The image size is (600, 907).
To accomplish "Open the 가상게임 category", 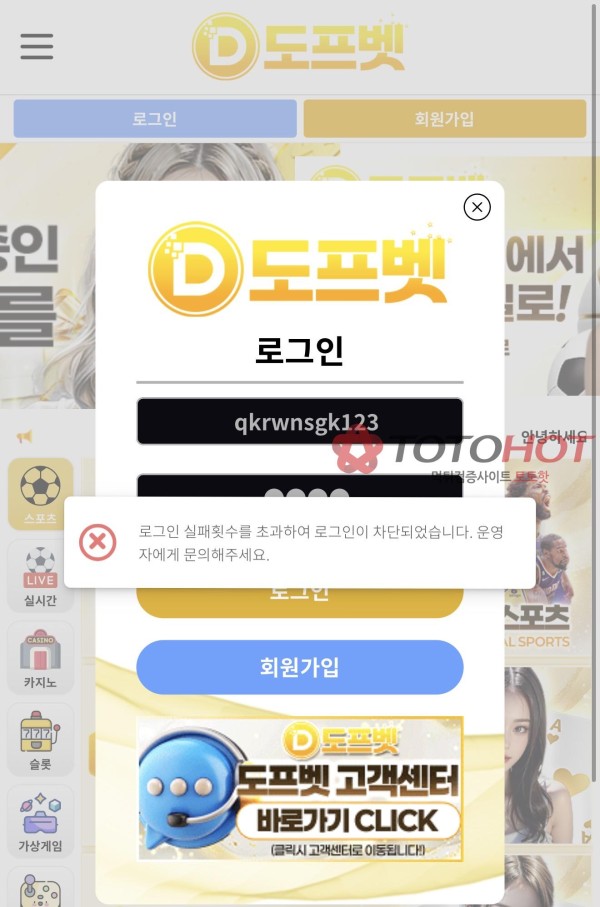I will point(40,822).
